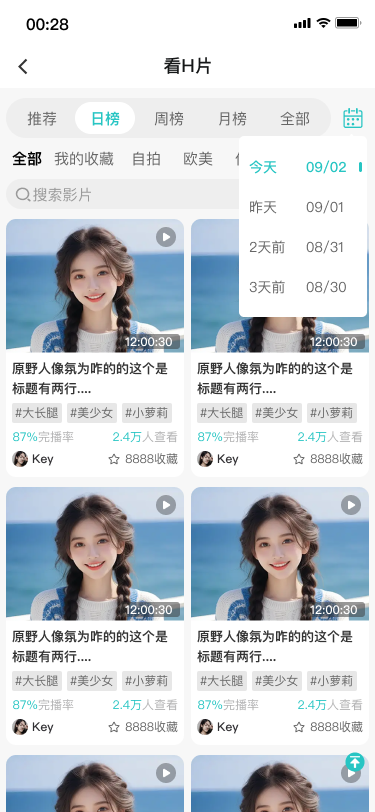Filter by 自拍 category
The width and height of the screenshot is (375, 812).
coord(147,158)
